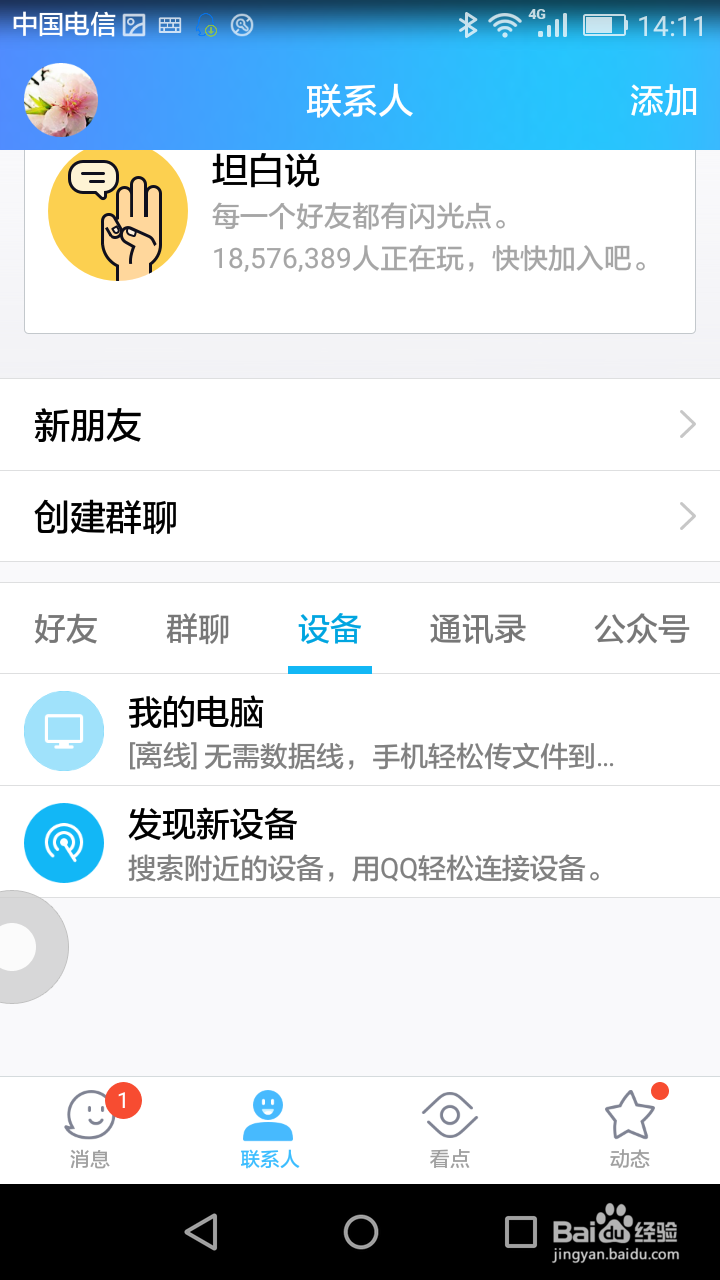Viewport: 720px width, 1280px height.
Task: Select the 消息 messages icon
Action: 90,1112
